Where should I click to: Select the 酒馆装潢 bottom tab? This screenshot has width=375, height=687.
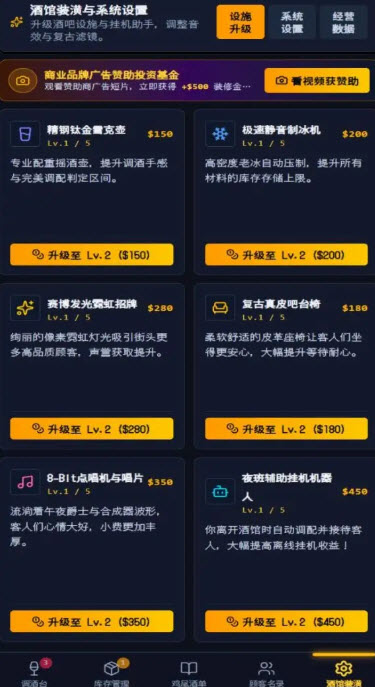click(x=343, y=673)
